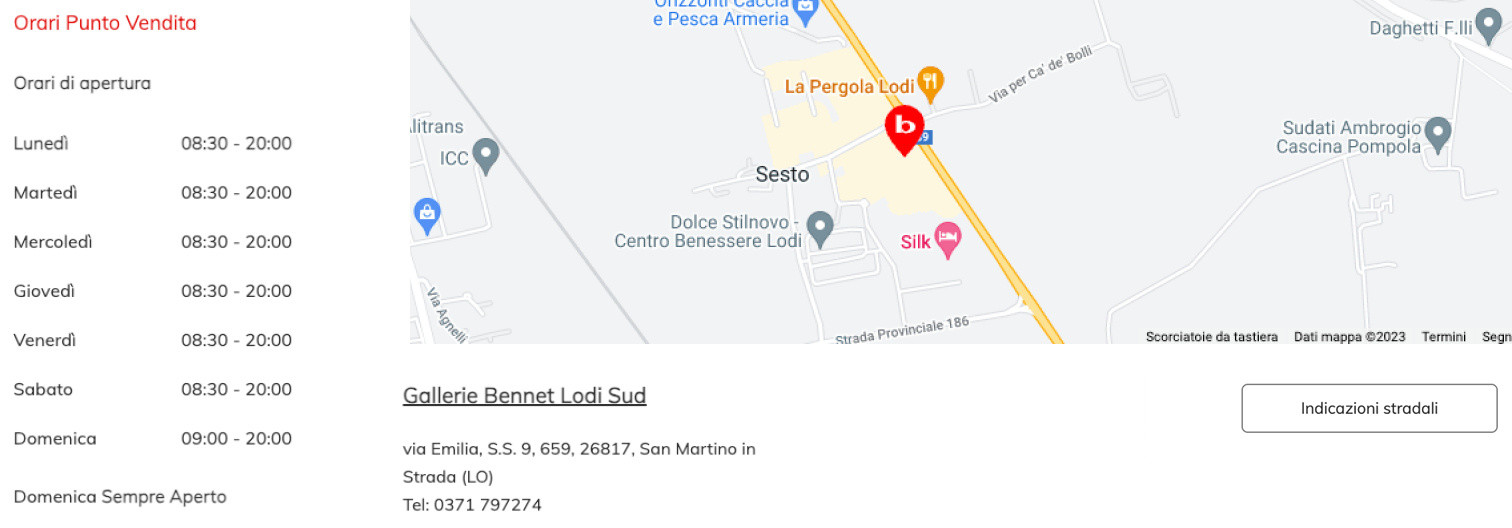Open the Termini map link
The image size is (1512, 528).
coord(1443,337)
